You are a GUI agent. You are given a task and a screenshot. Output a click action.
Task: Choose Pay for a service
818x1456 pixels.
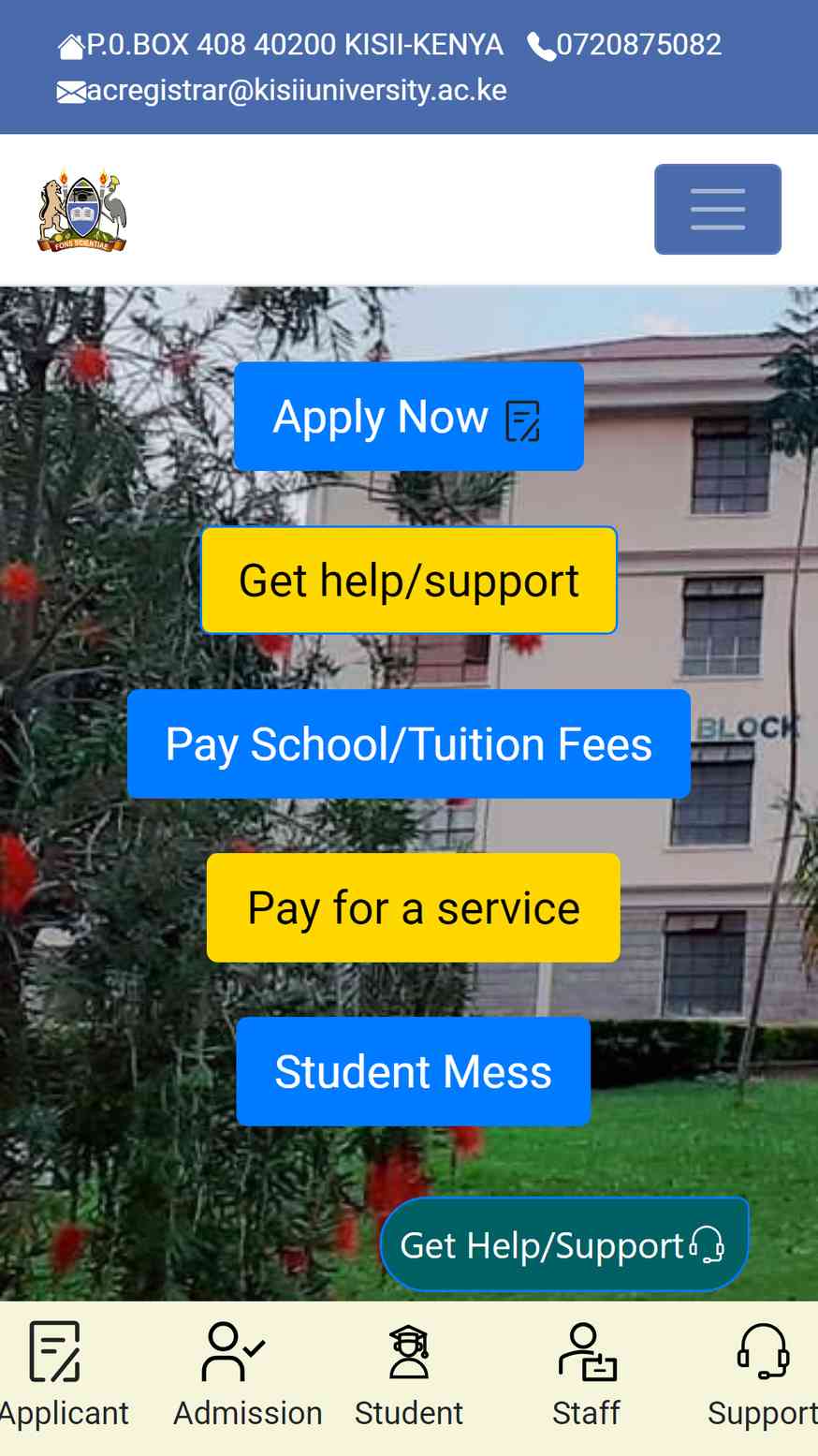(413, 907)
